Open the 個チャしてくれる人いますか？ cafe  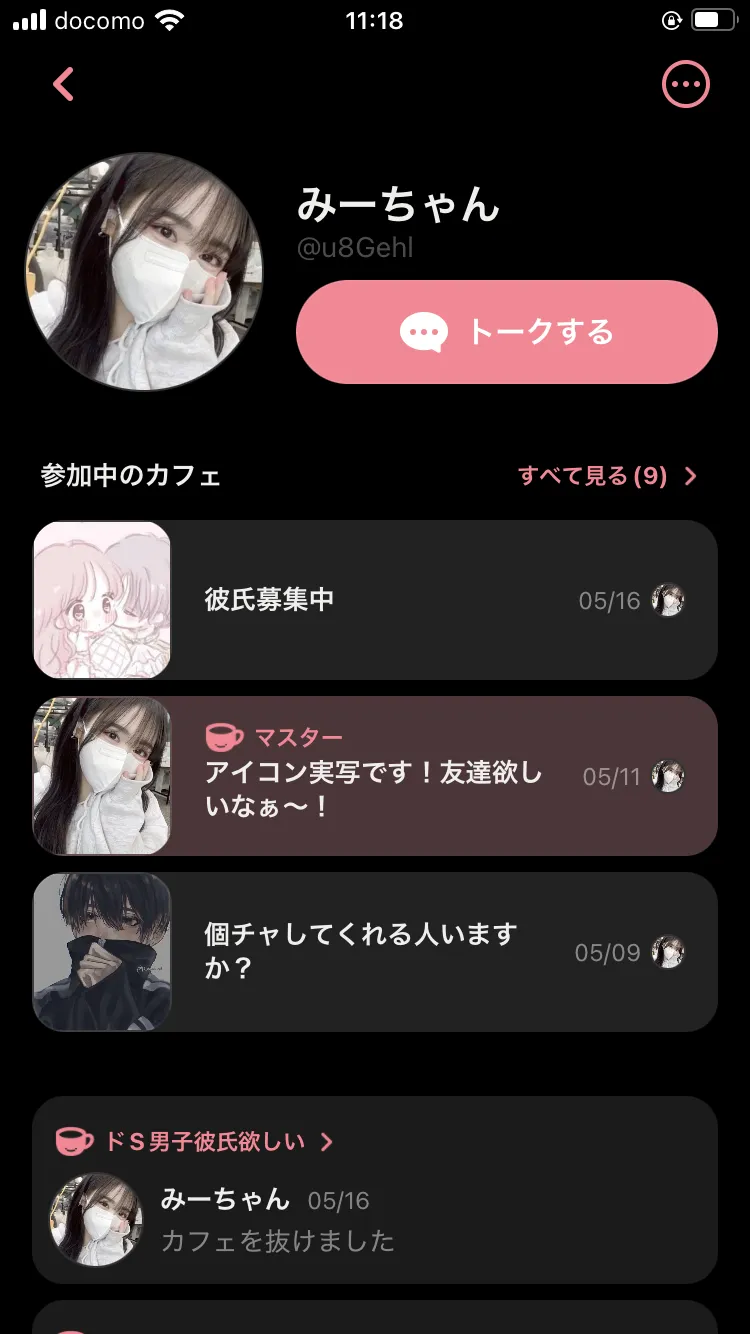[375, 952]
